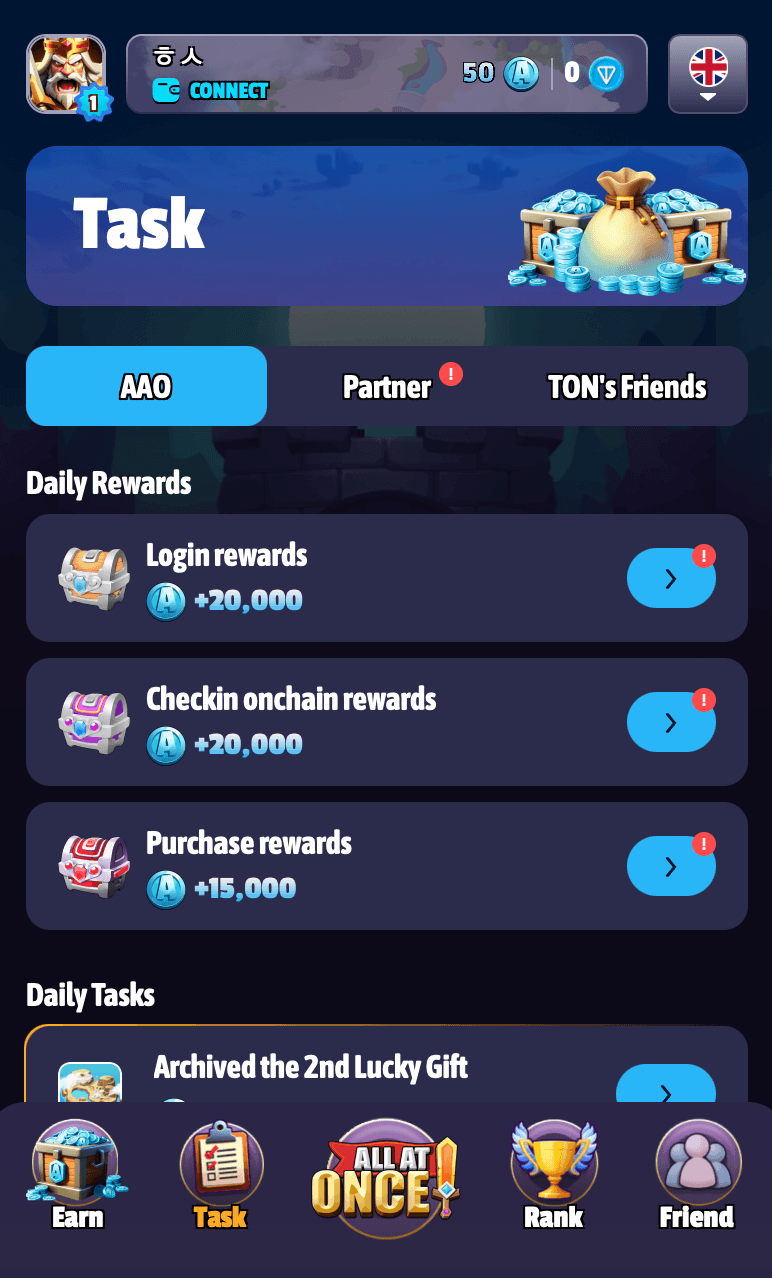Click the All At Once center logo
The width and height of the screenshot is (772, 1278).
click(386, 1178)
